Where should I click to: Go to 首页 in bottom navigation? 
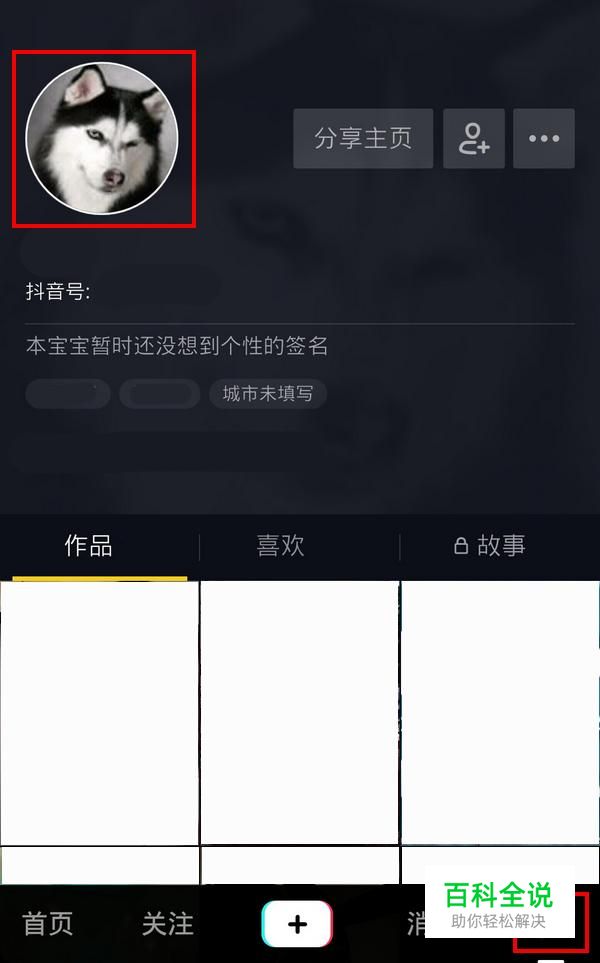click(x=48, y=924)
